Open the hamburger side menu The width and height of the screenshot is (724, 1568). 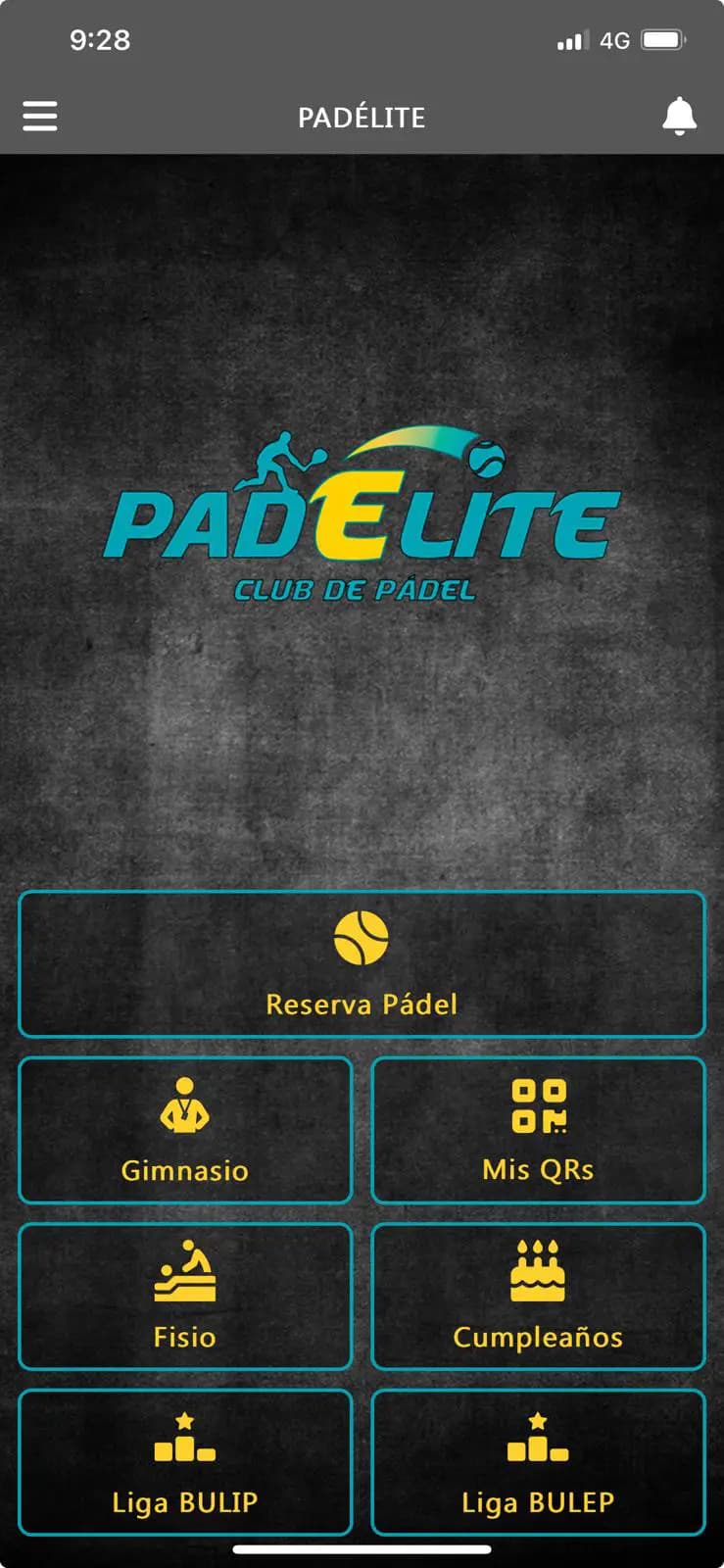click(x=40, y=117)
